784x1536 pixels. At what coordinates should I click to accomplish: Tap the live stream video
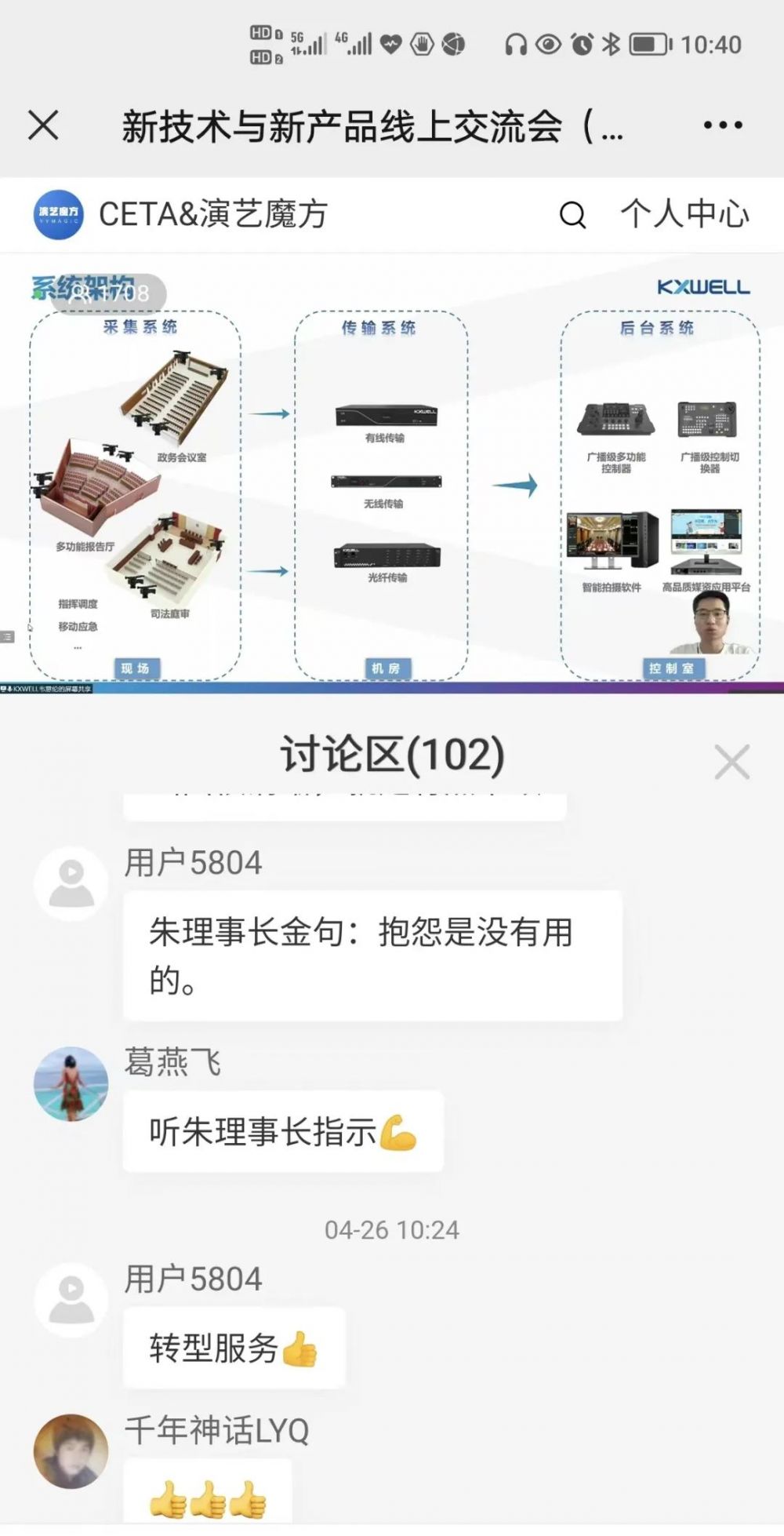[x=392, y=475]
